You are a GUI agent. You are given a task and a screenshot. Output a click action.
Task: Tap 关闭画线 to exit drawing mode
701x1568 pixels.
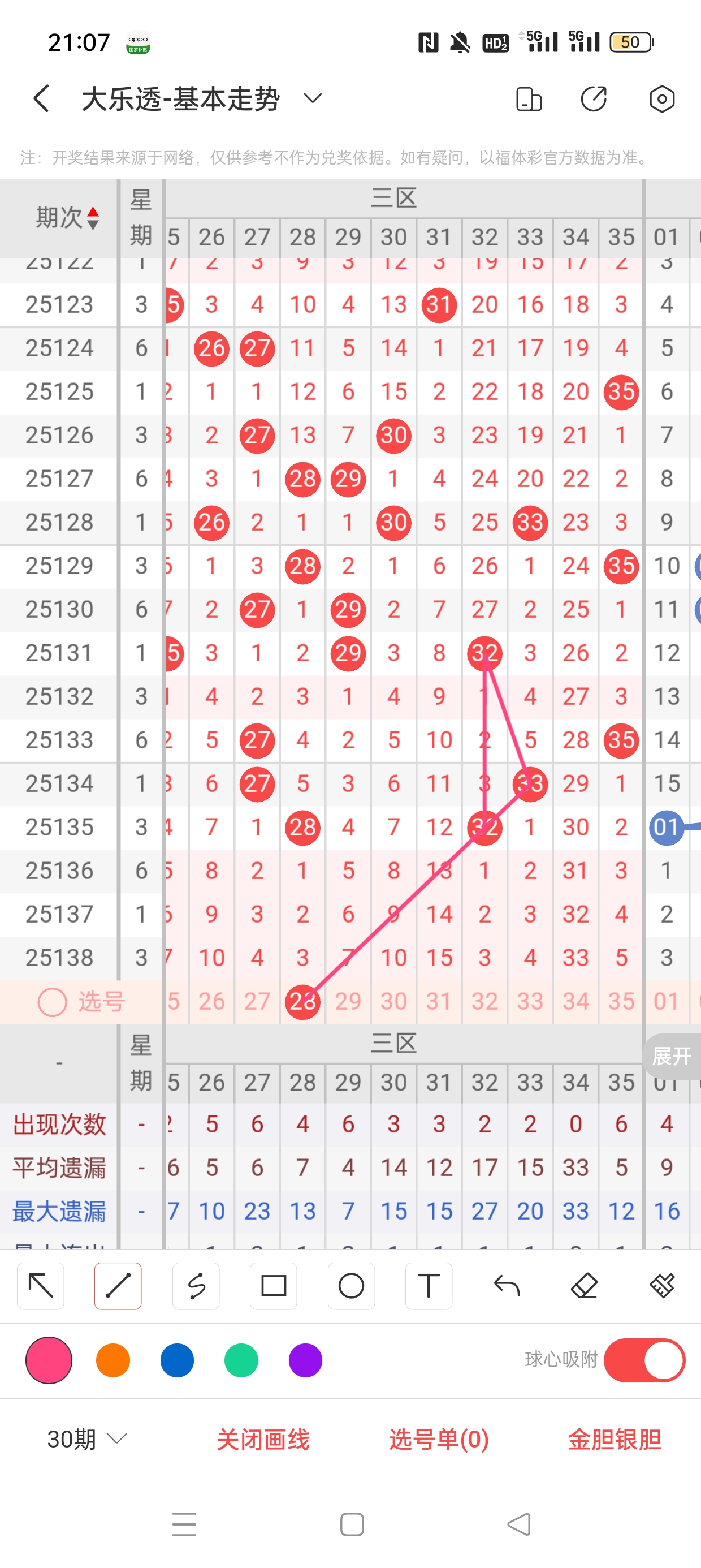tap(263, 1439)
